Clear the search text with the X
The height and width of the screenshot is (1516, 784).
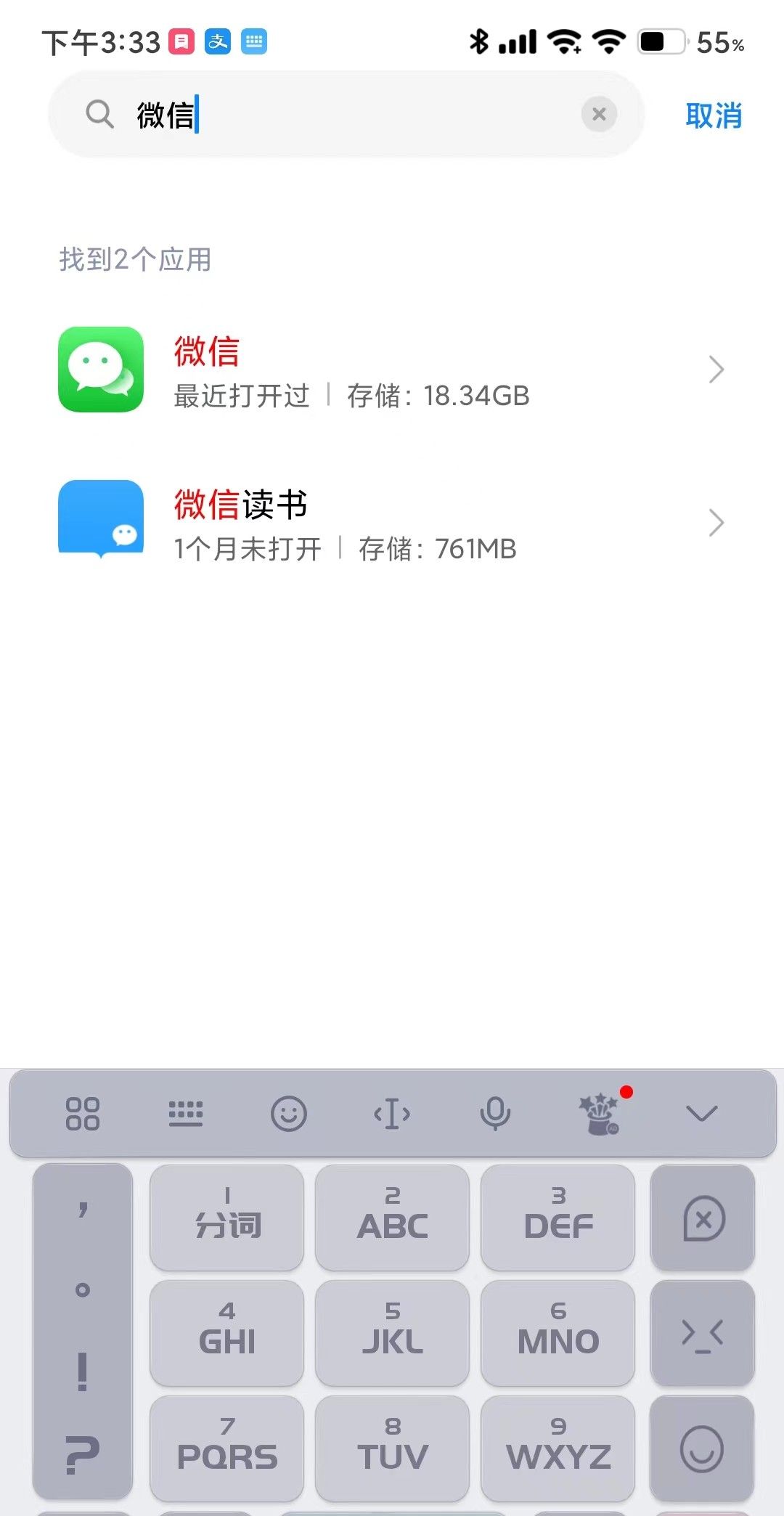click(x=599, y=114)
